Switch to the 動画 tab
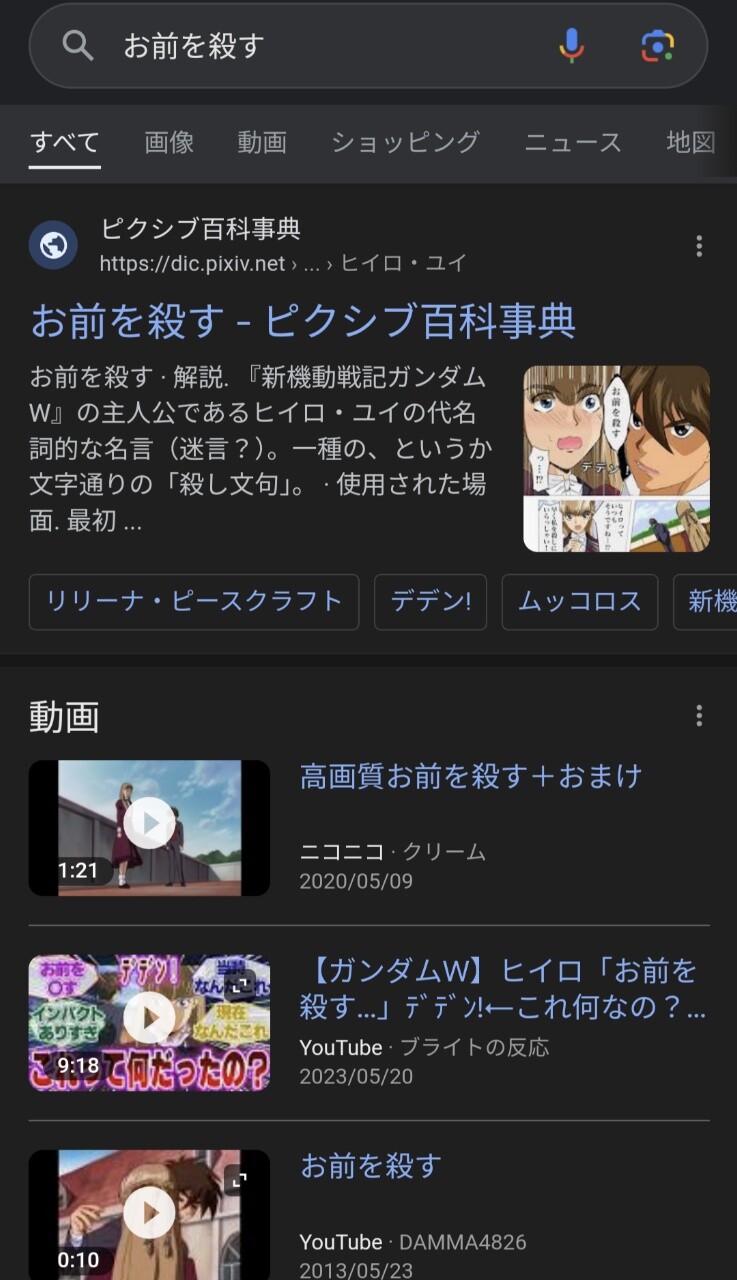Screen dimensions: 737x1280 coord(262,142)
